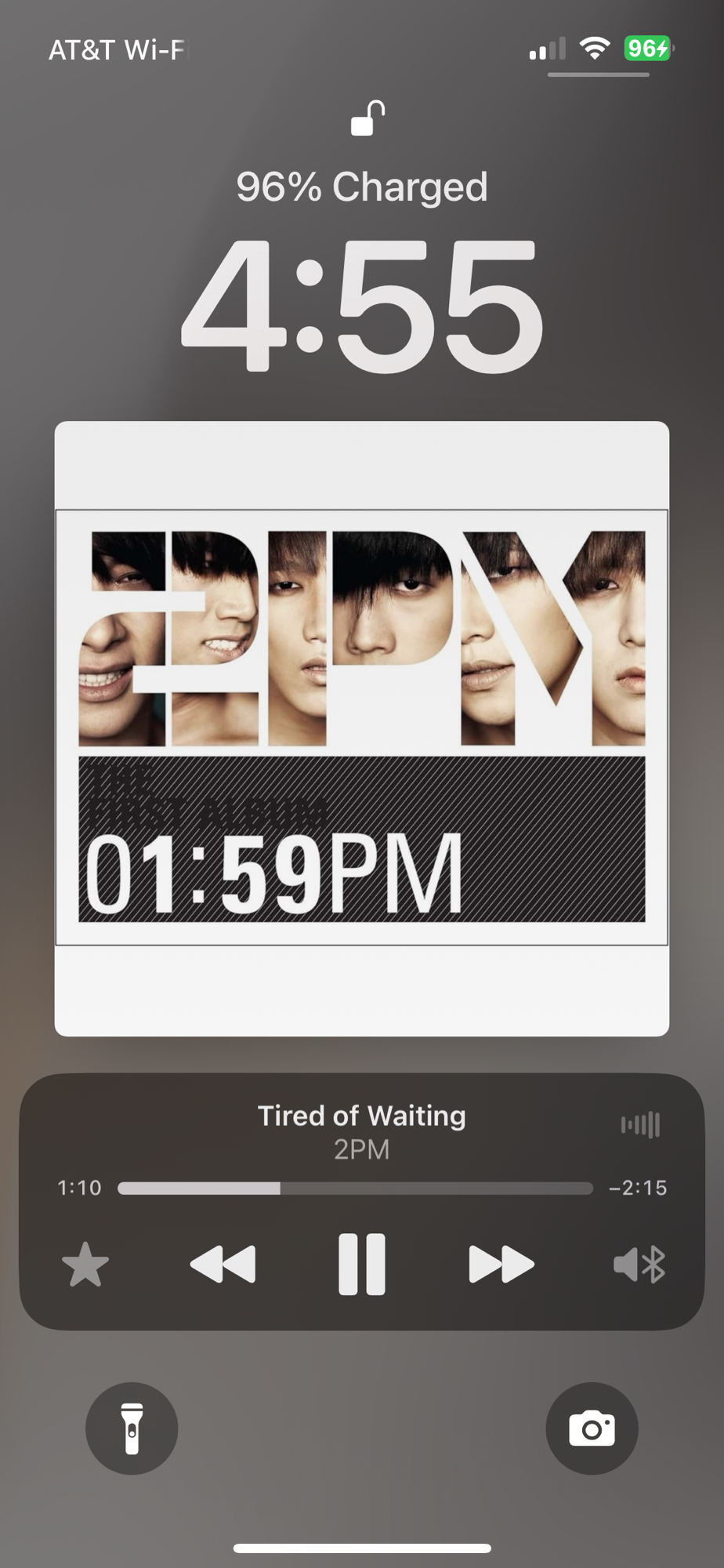
Task: Go back to the previous track
Action: [223, 1264]
